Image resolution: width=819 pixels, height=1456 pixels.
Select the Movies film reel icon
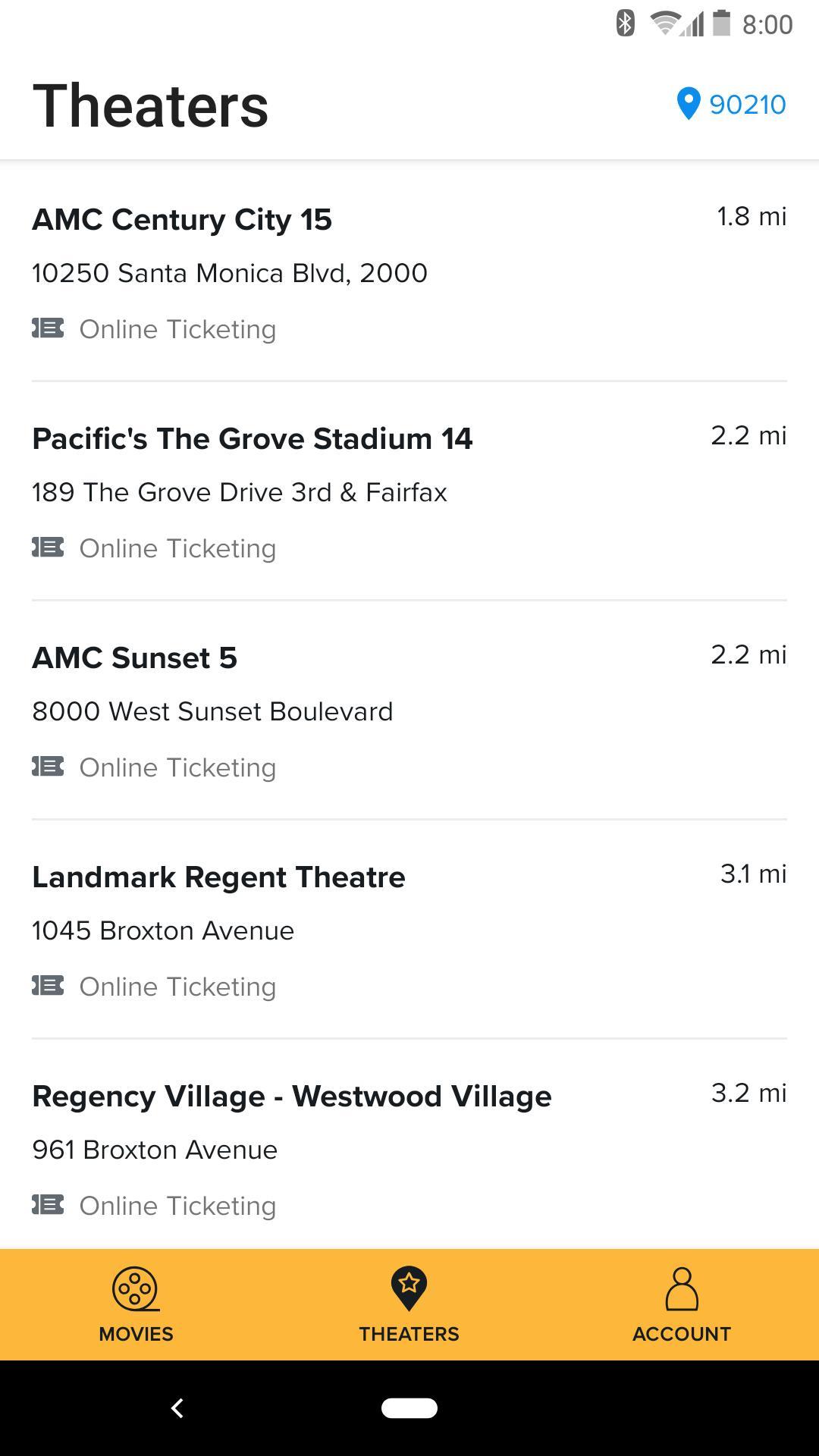coord(135,1287)
